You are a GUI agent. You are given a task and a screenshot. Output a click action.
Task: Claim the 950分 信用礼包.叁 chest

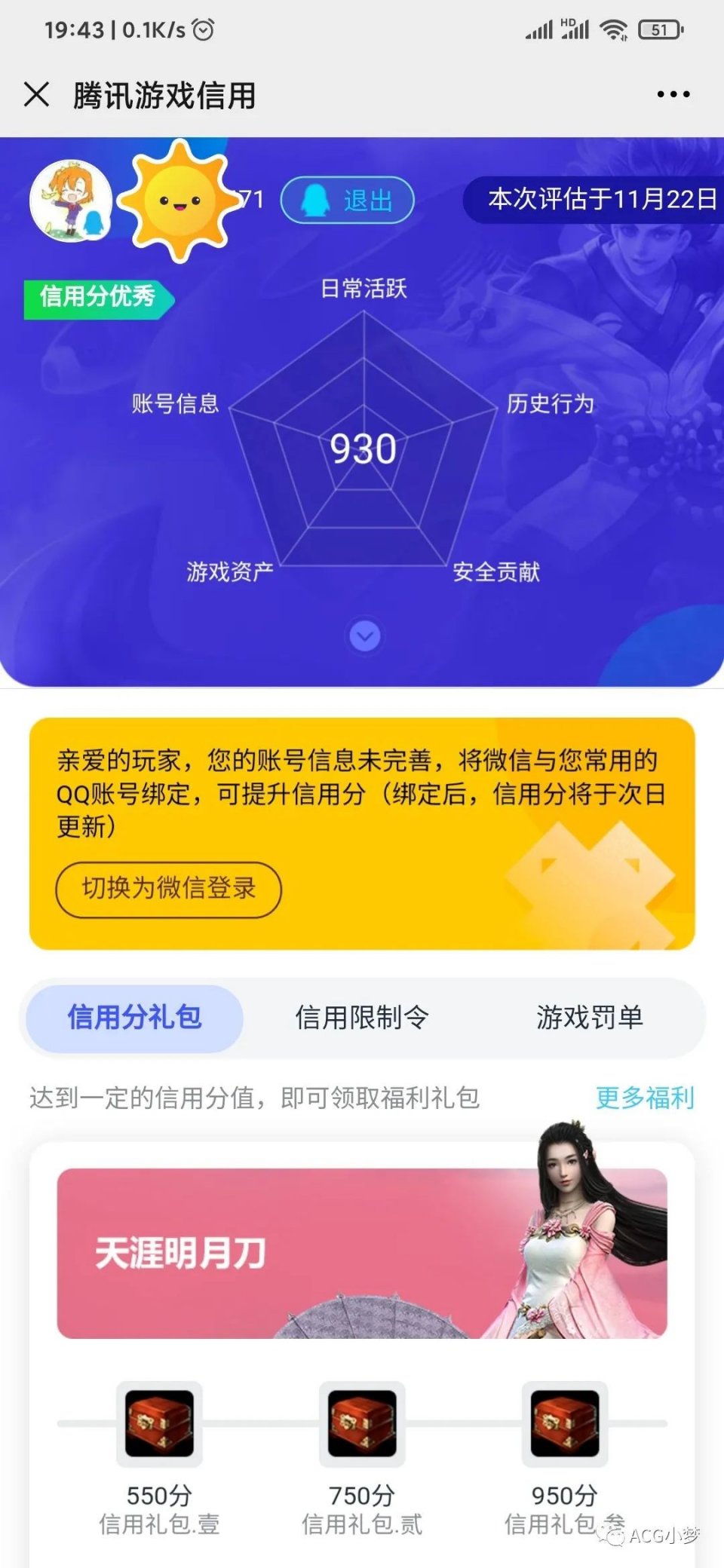565,1423
